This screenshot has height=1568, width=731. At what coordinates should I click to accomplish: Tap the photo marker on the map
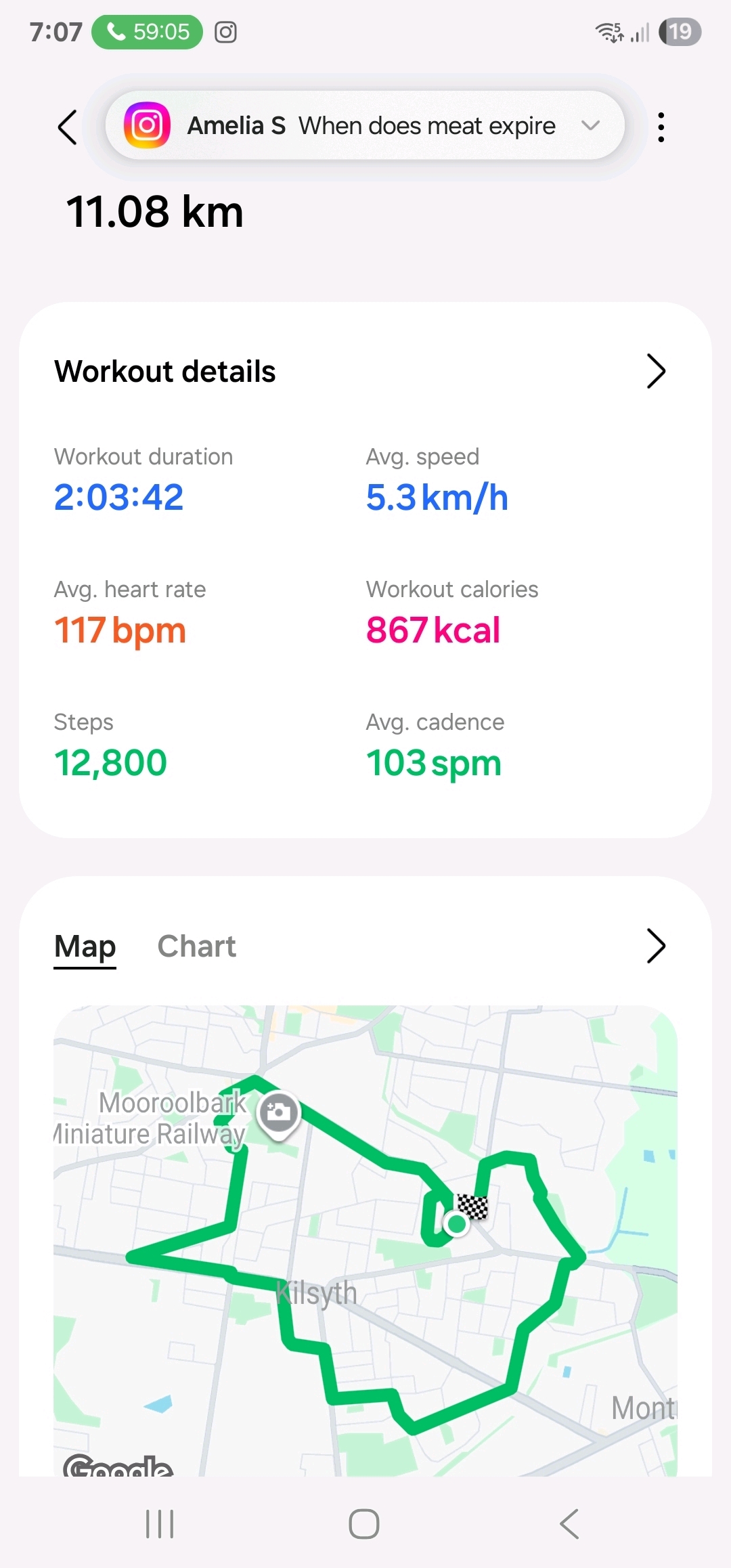(279, 1112)
